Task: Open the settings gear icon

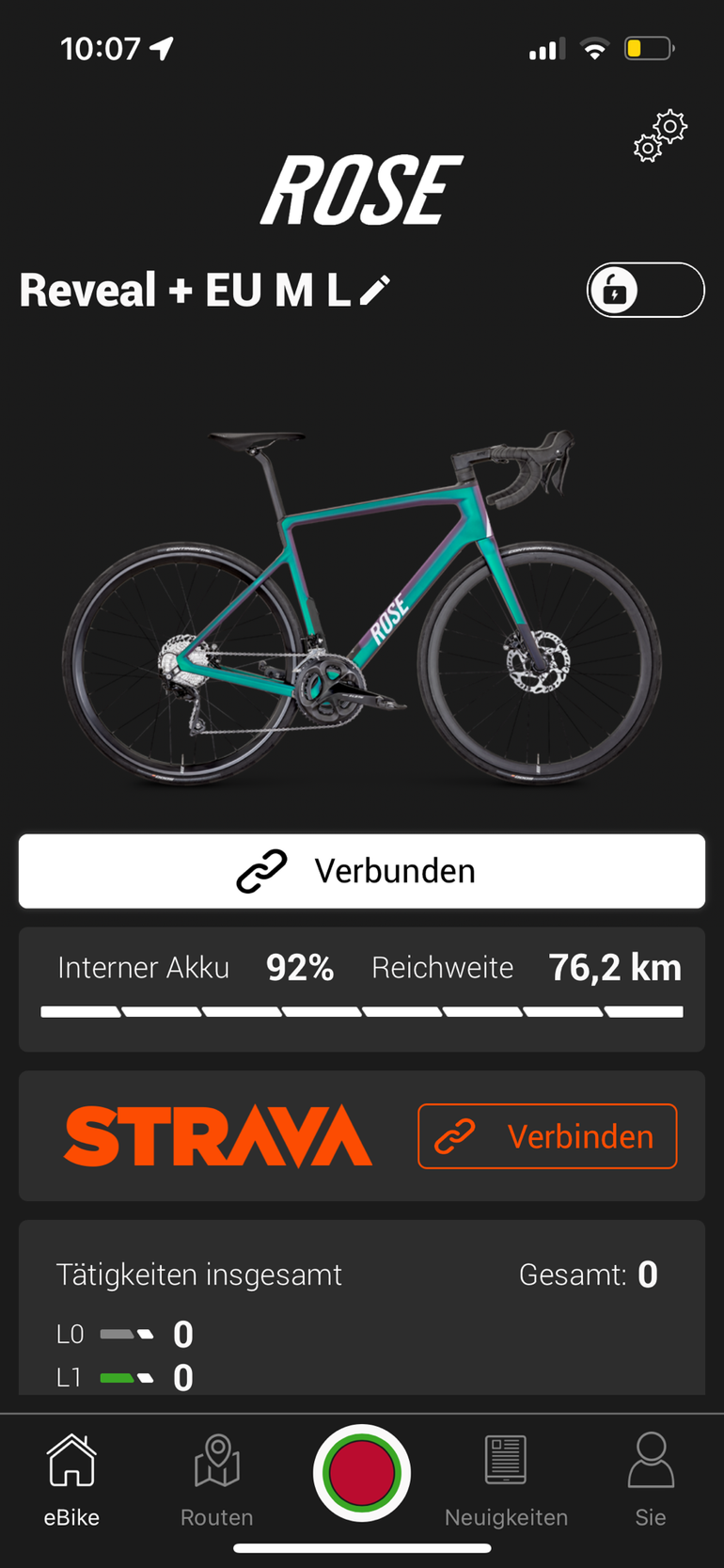Action: pos(660,137)
